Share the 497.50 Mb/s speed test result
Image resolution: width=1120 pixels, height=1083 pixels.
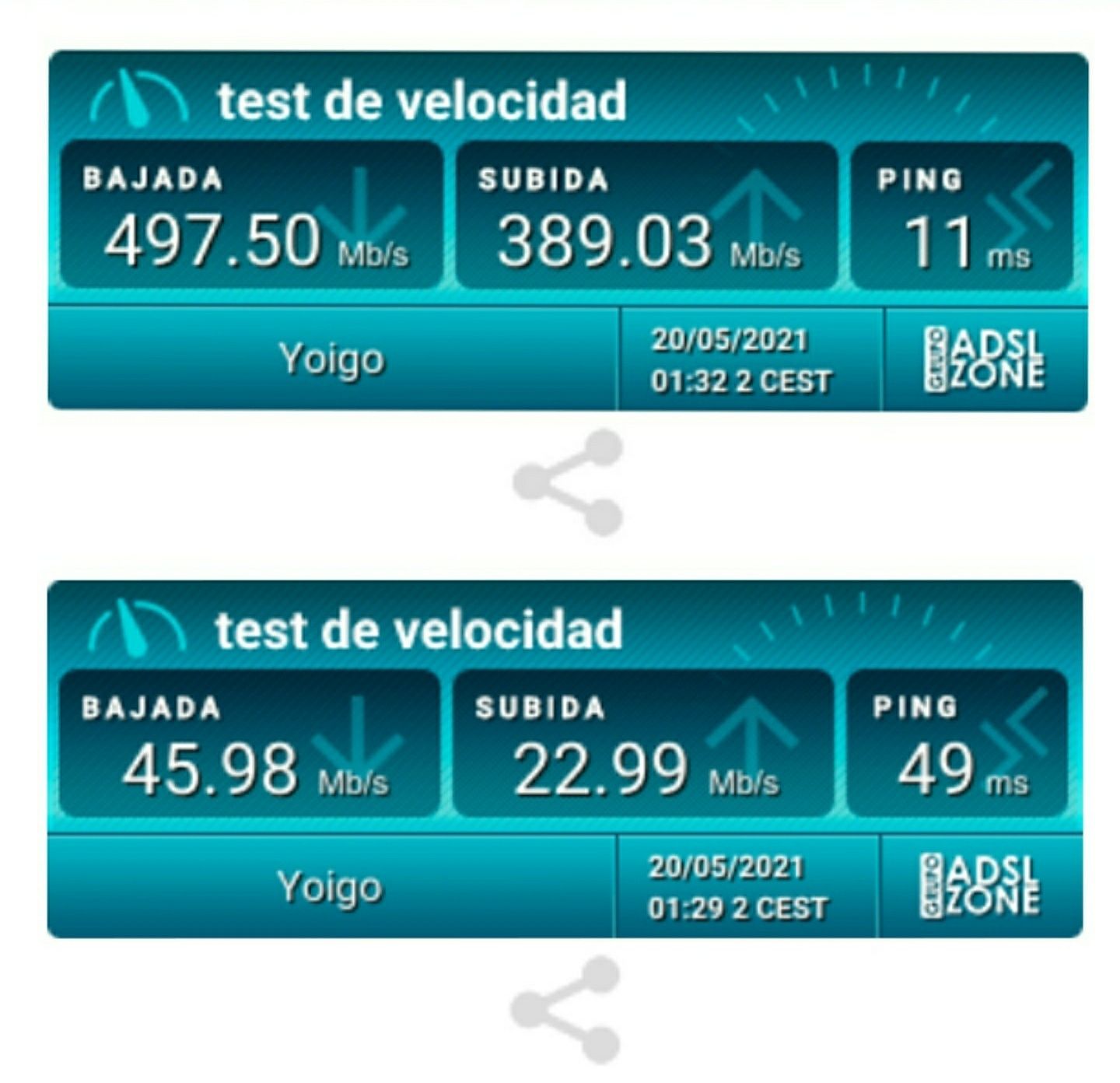pyautogui.click(x=569, y=482)
